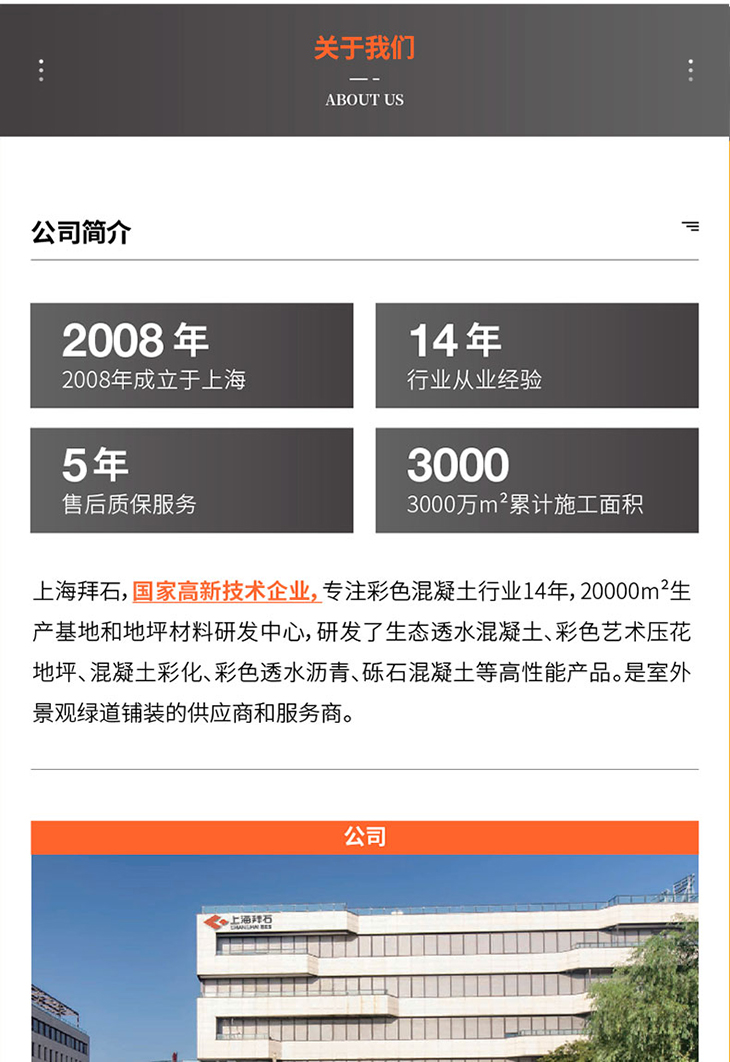The image size is (730, 1062).
Task: Open the menu icon beside 公司简介
Action: tap(690, 227)
